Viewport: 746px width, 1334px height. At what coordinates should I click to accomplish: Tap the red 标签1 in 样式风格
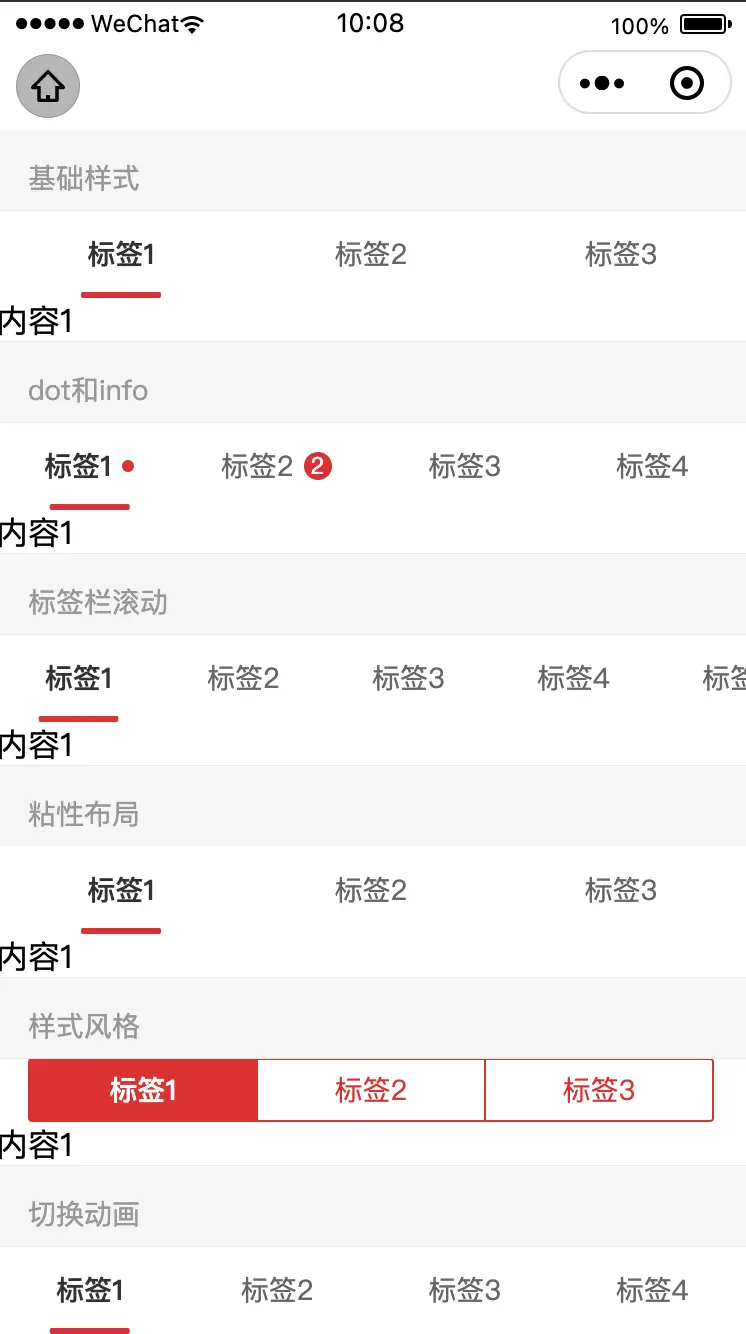tap(143, 1090)
